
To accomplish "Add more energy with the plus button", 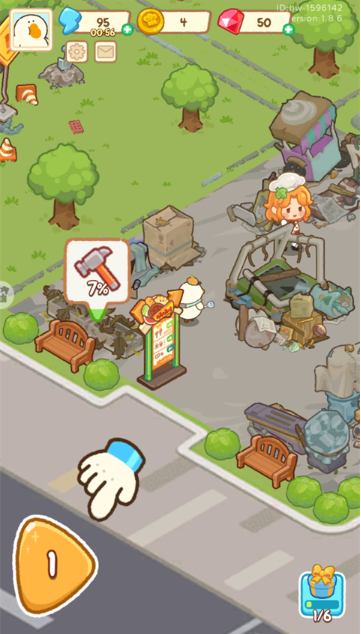I will [127, 30].
